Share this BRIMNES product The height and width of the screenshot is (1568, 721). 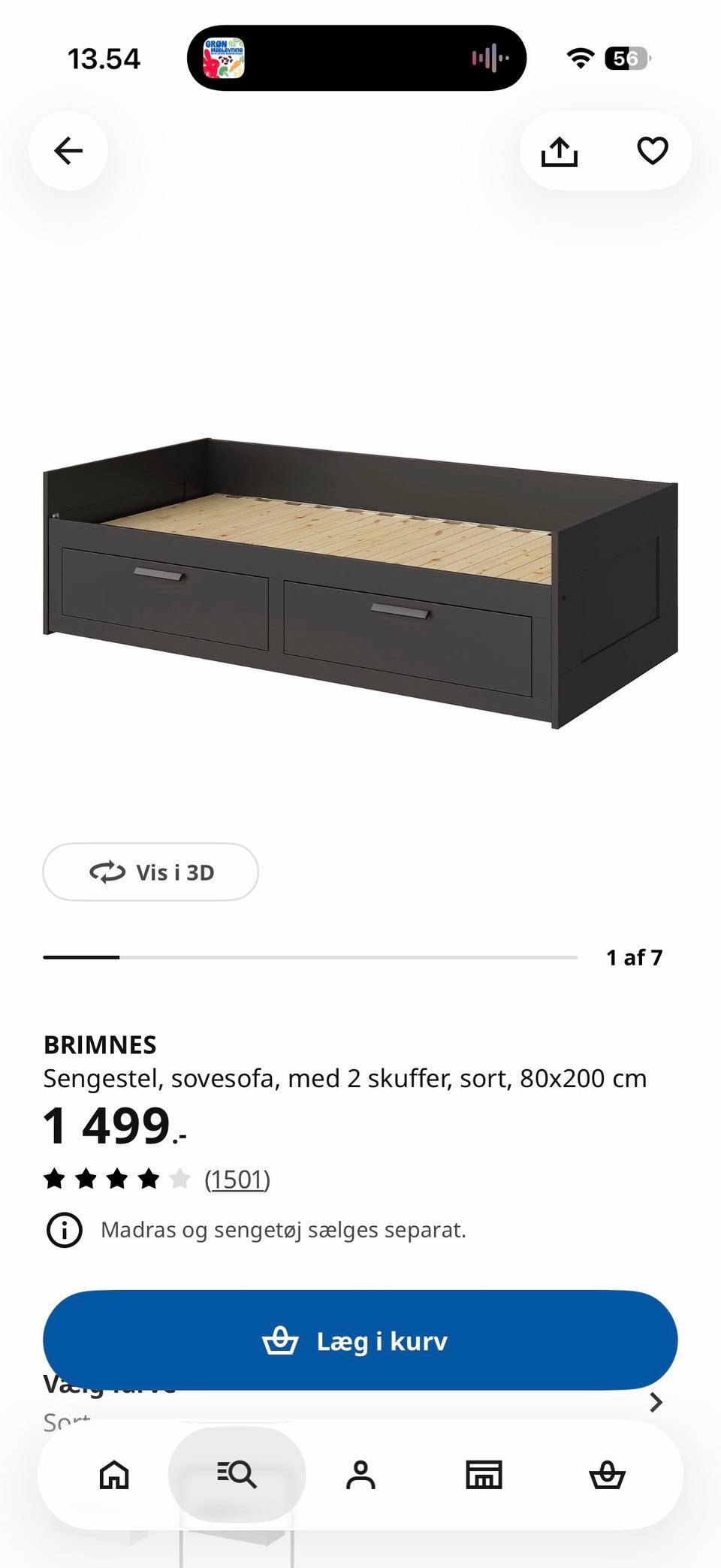point(560,151)
